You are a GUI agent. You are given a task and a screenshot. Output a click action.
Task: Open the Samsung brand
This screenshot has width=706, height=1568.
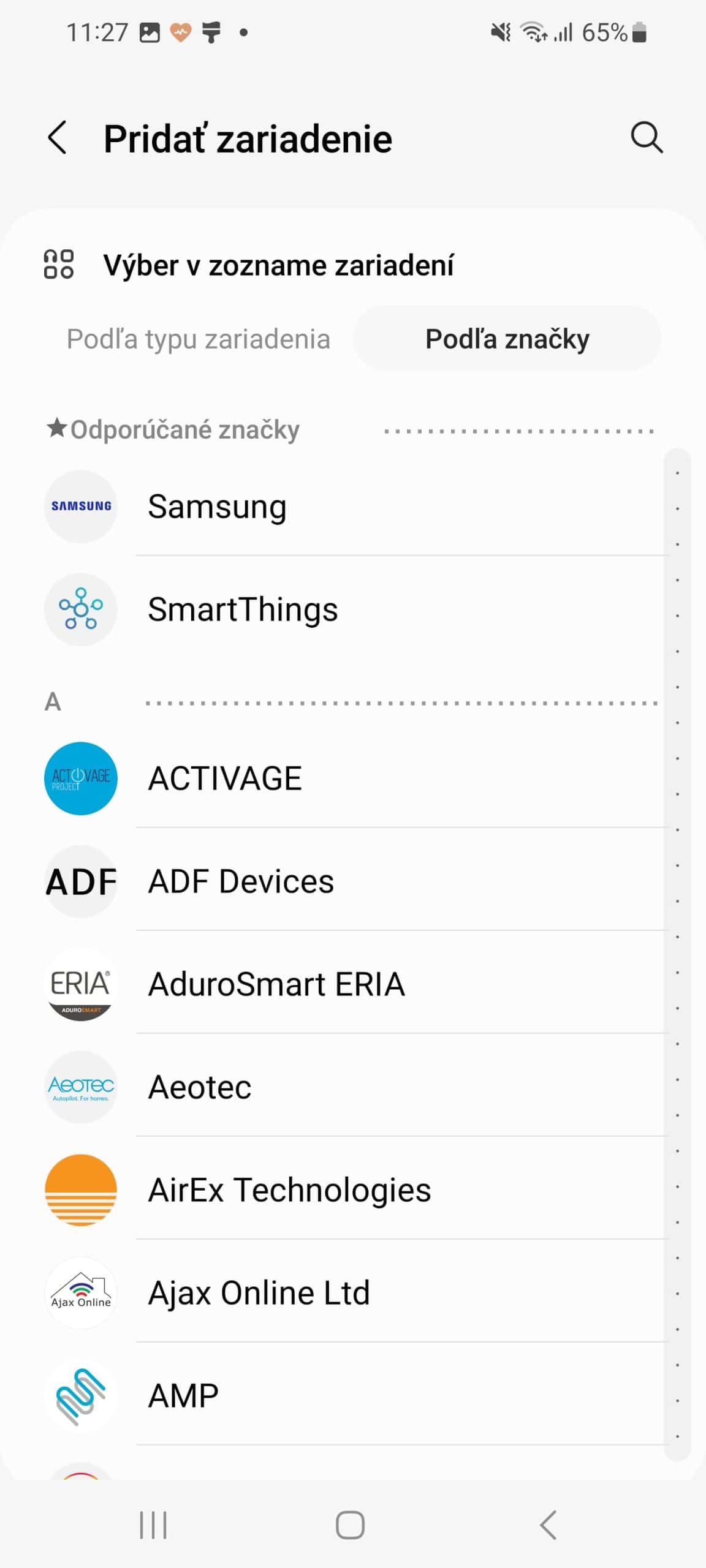pyautogui.click(x=217, y=507)
